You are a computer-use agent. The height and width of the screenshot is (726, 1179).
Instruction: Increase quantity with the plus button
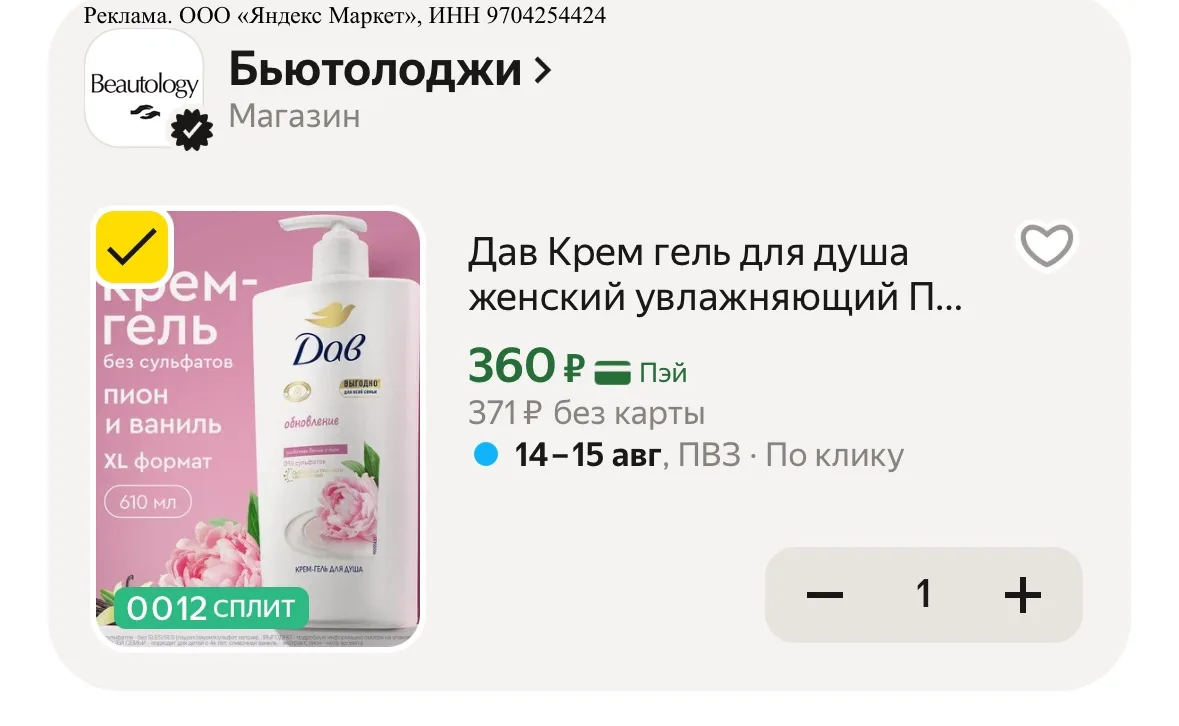click(1023, 594)
